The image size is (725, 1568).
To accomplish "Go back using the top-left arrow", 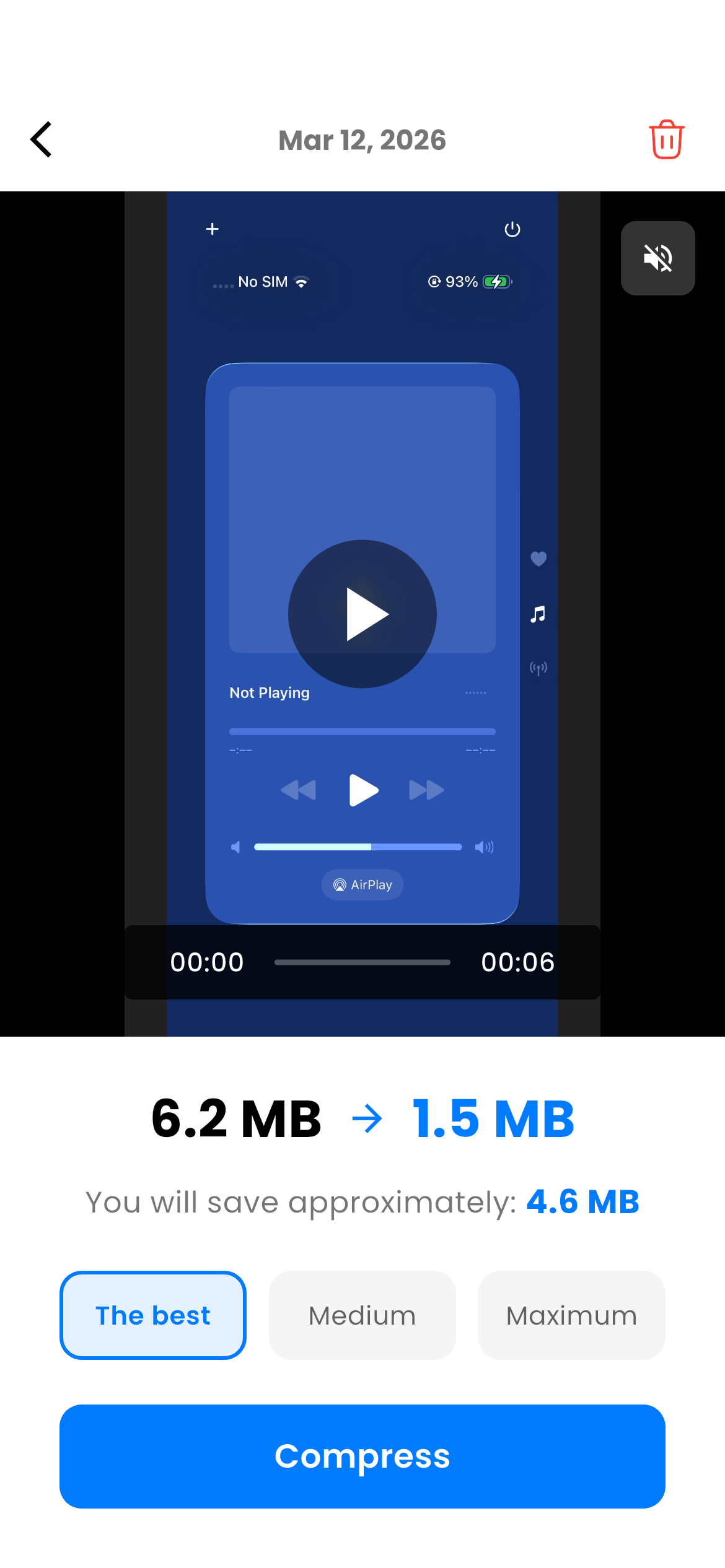I will point(42,140).
